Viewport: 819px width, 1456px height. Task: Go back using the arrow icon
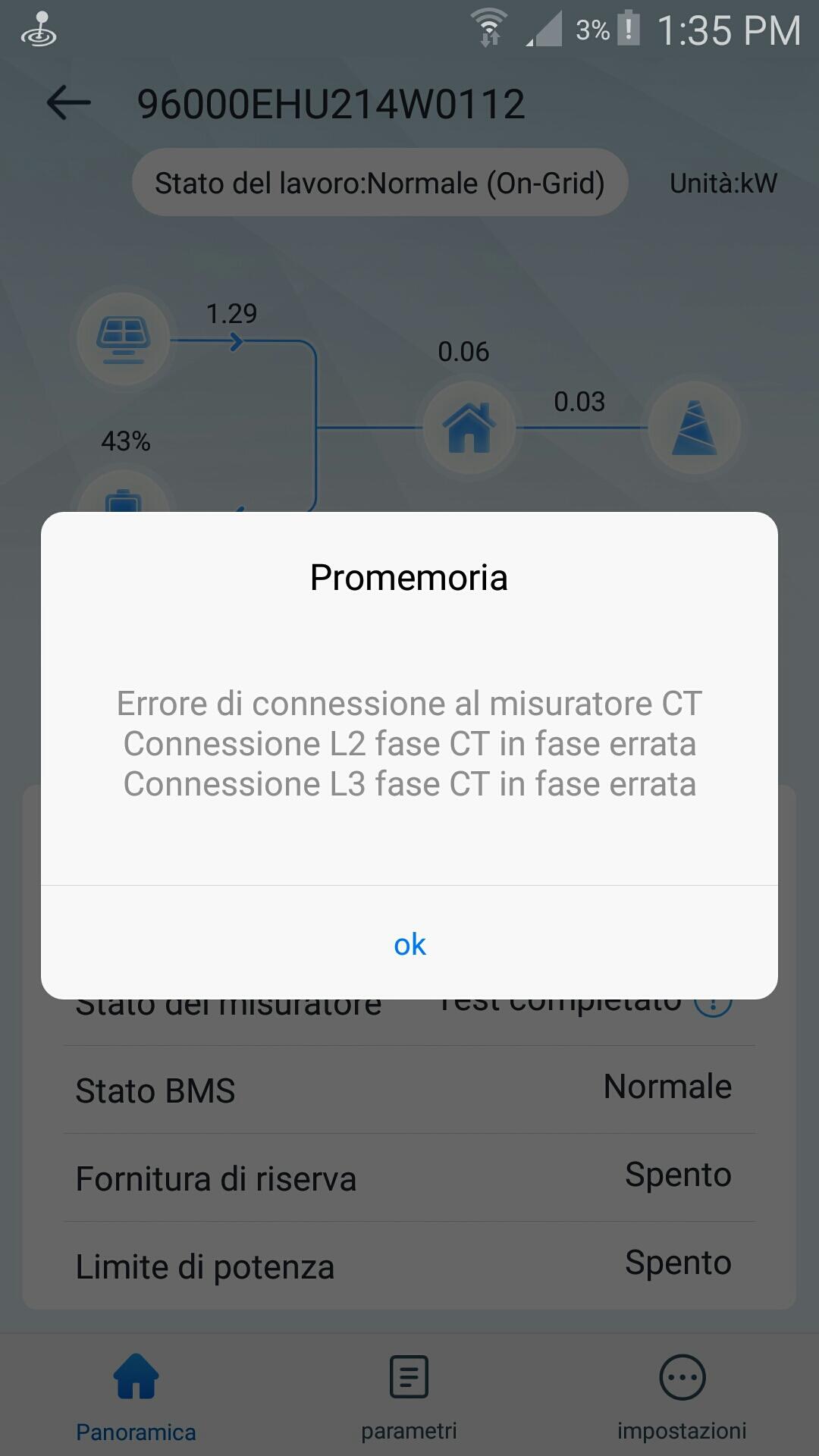point(68,103)
